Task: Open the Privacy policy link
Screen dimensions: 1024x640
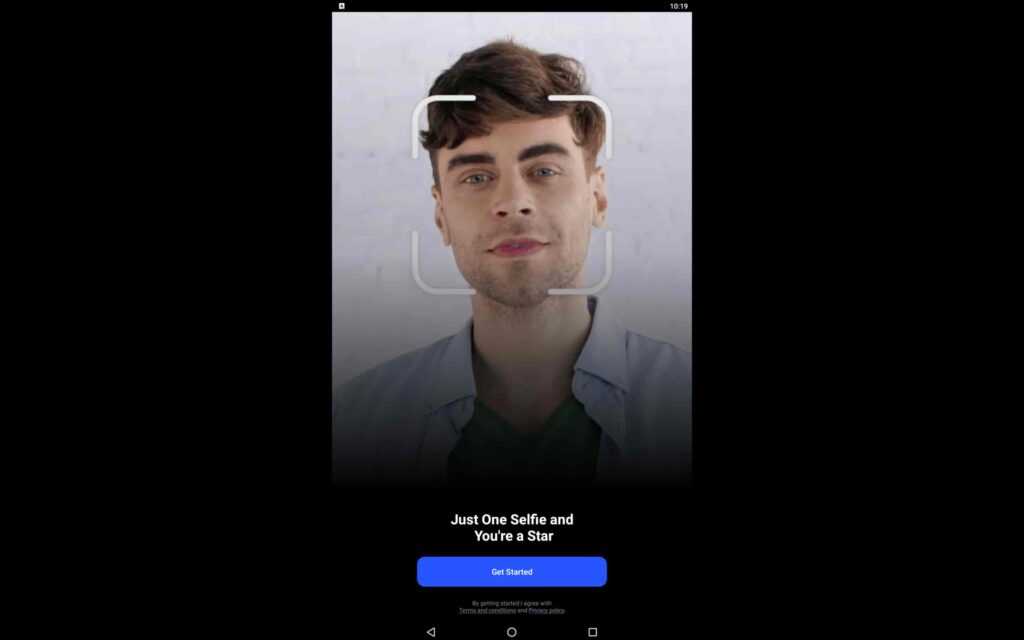Action: 547,610
